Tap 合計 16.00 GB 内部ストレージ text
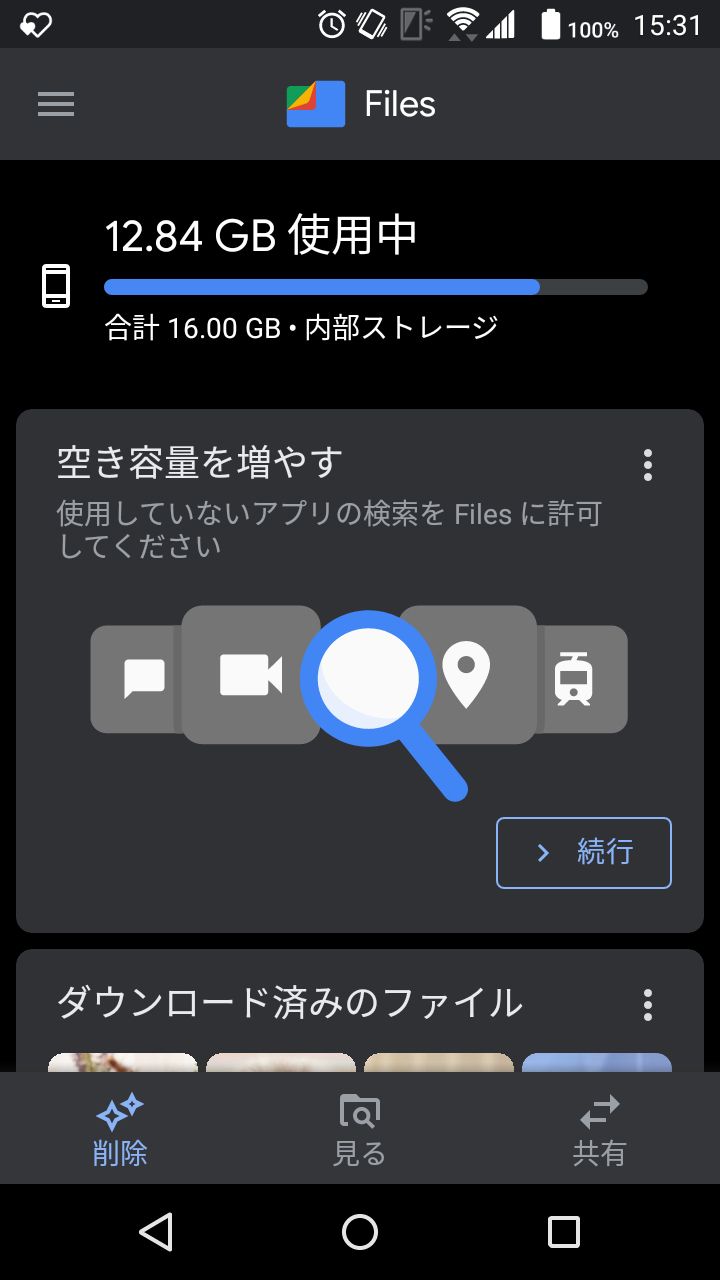The width and height of the screenshot is (720, 1280). pyautogui.click(x=302, y=327)
